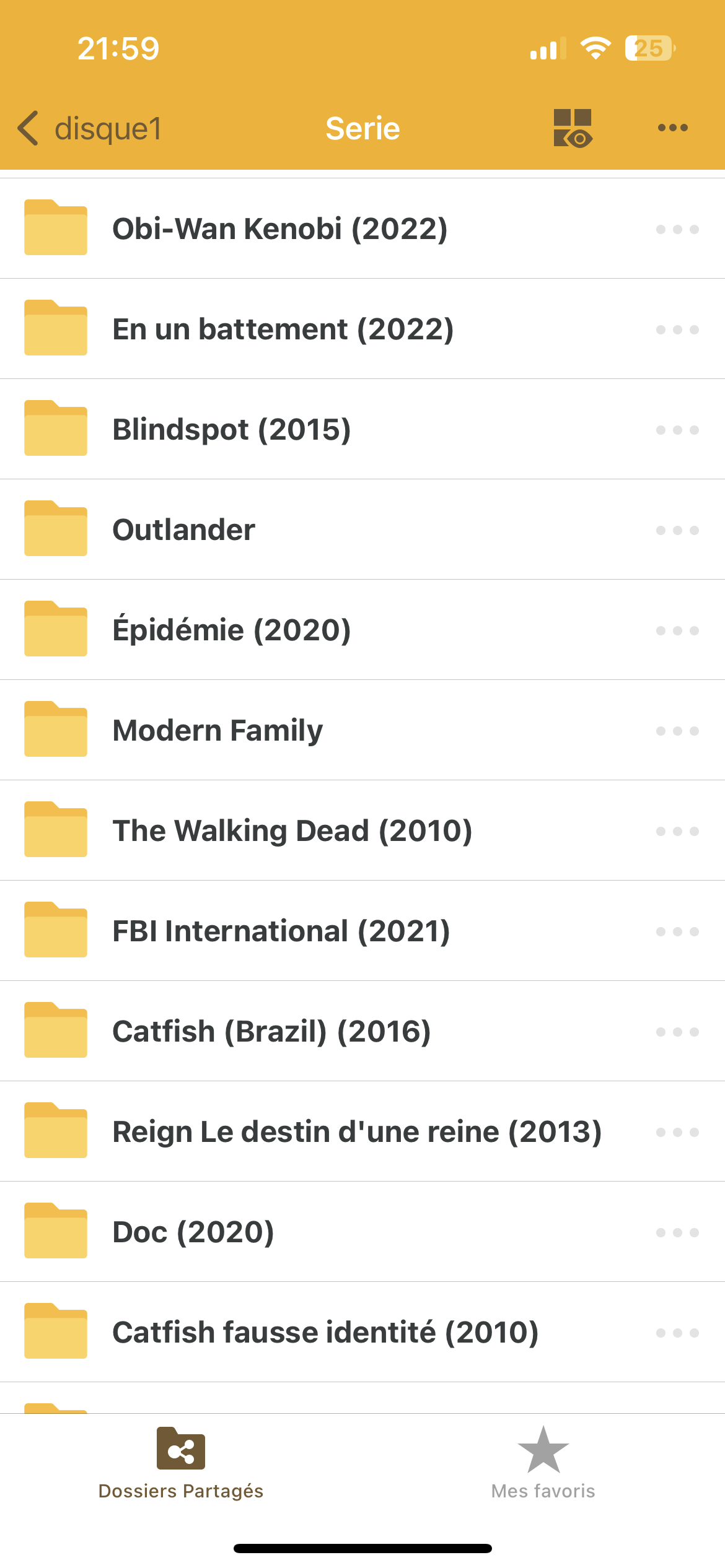Open the Obi-Wan Kenobi (2022) folder
This screenshot has width=725, height=1568.
click(x=279, y=229)
